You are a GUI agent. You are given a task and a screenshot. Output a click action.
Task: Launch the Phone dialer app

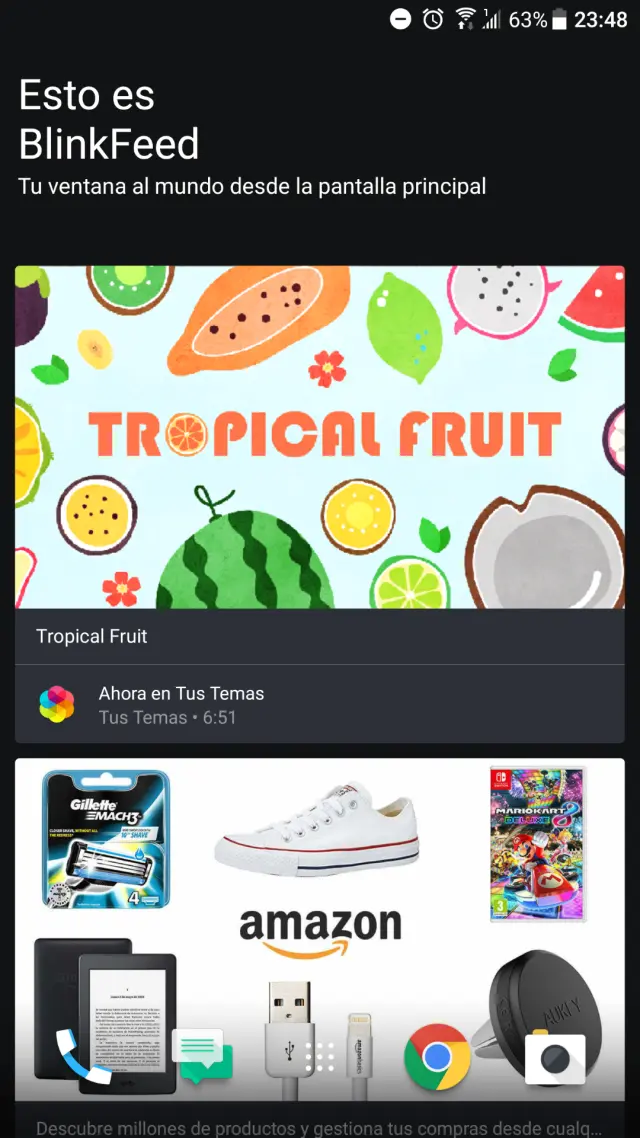coord(82,1055)
